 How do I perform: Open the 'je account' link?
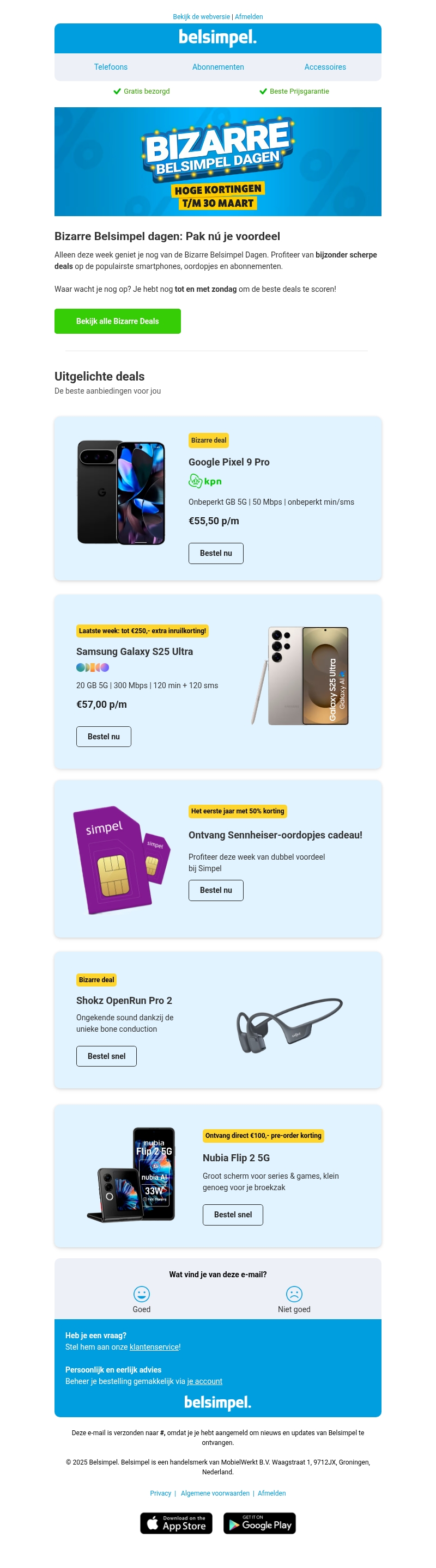pyautogui.click(x=204, y=1381)
